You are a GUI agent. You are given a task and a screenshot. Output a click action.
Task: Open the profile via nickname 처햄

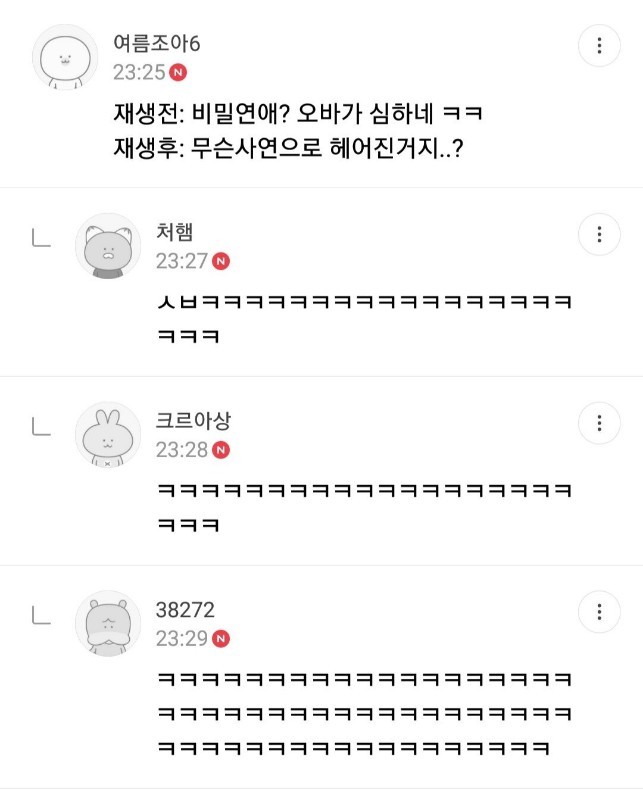174,233
